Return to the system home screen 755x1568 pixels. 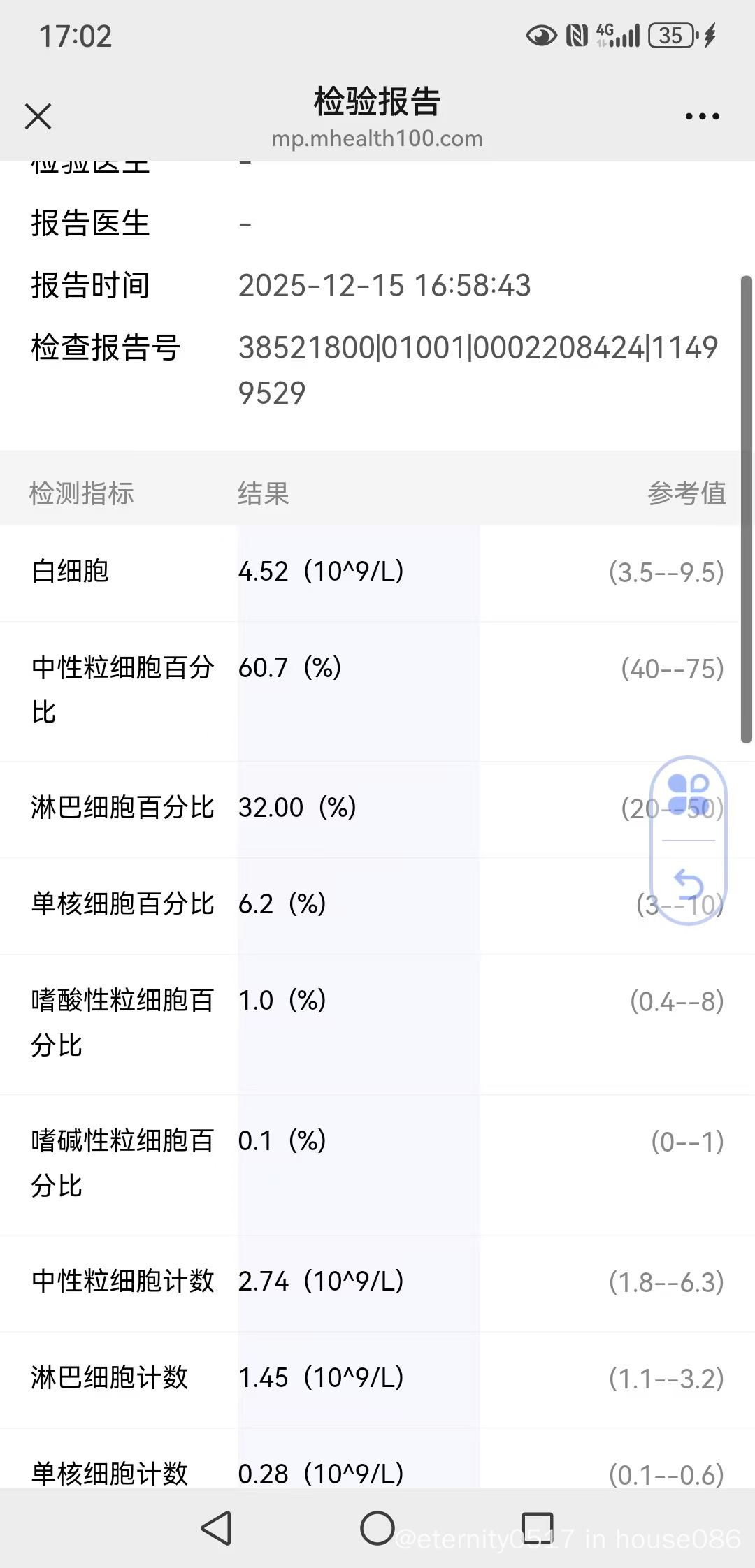[377, 1527]
